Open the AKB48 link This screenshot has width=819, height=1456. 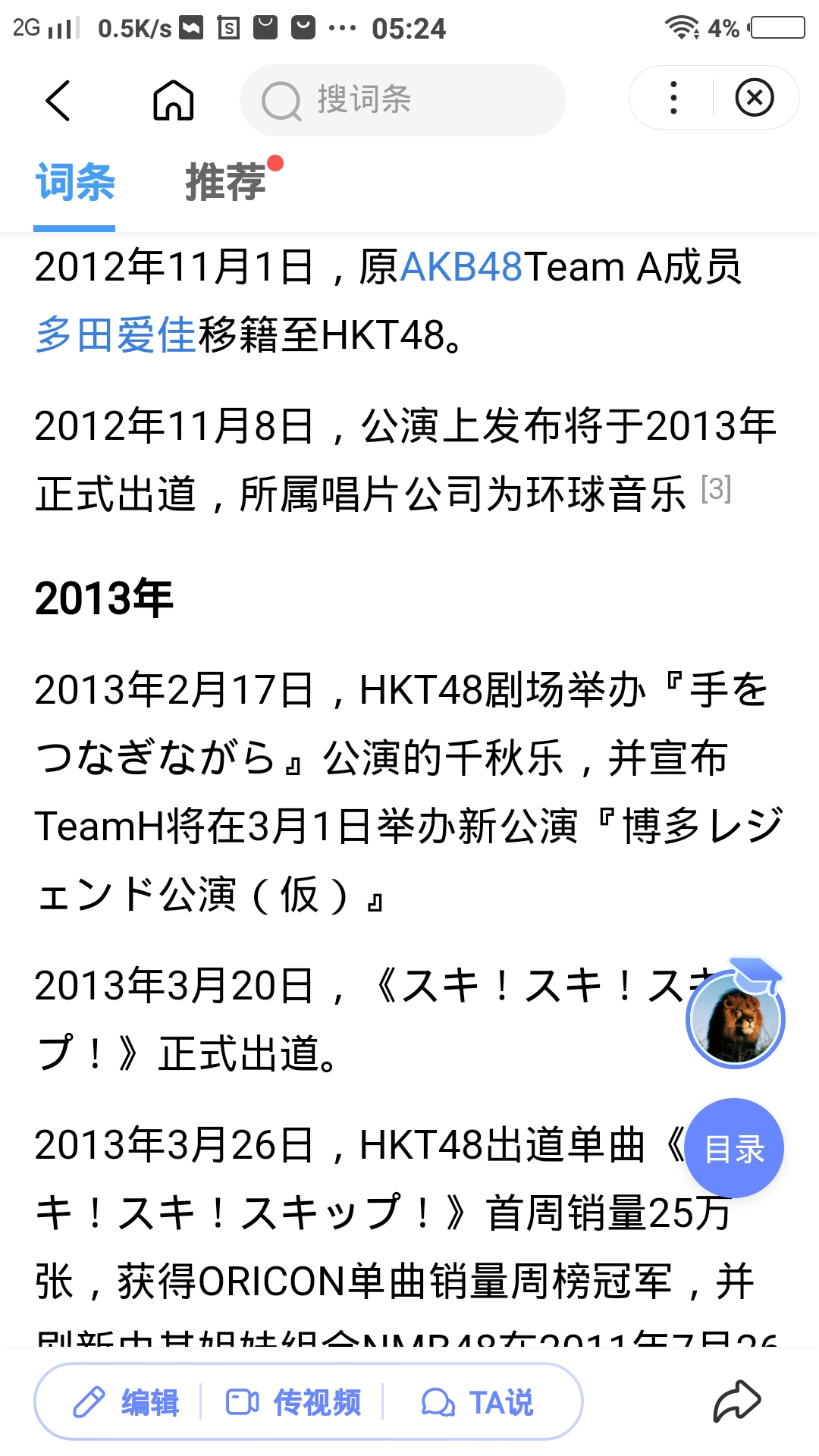[461, 267]
